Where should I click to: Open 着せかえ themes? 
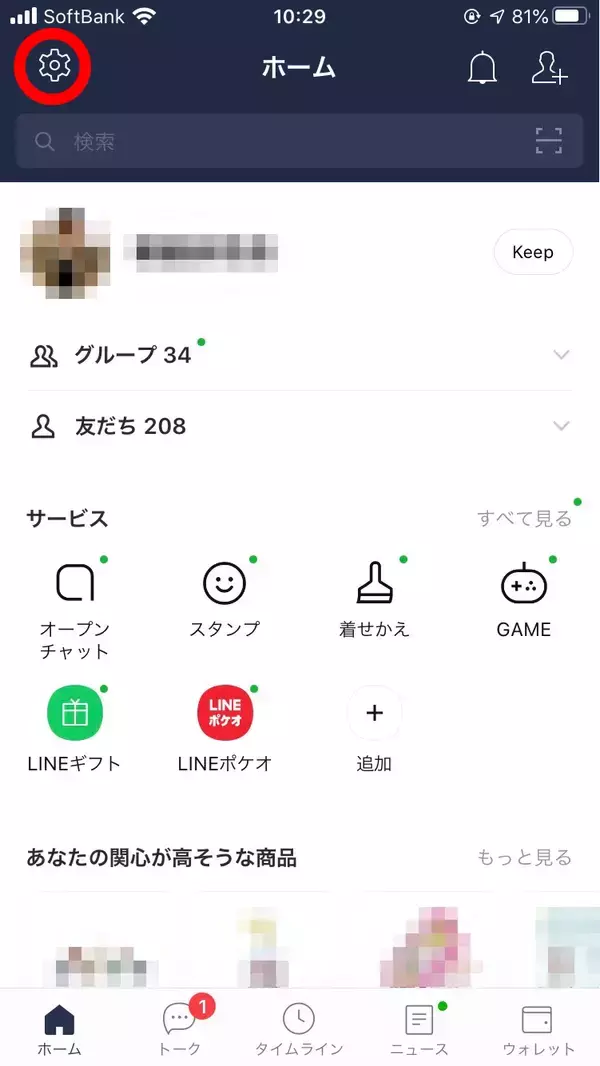374,597
